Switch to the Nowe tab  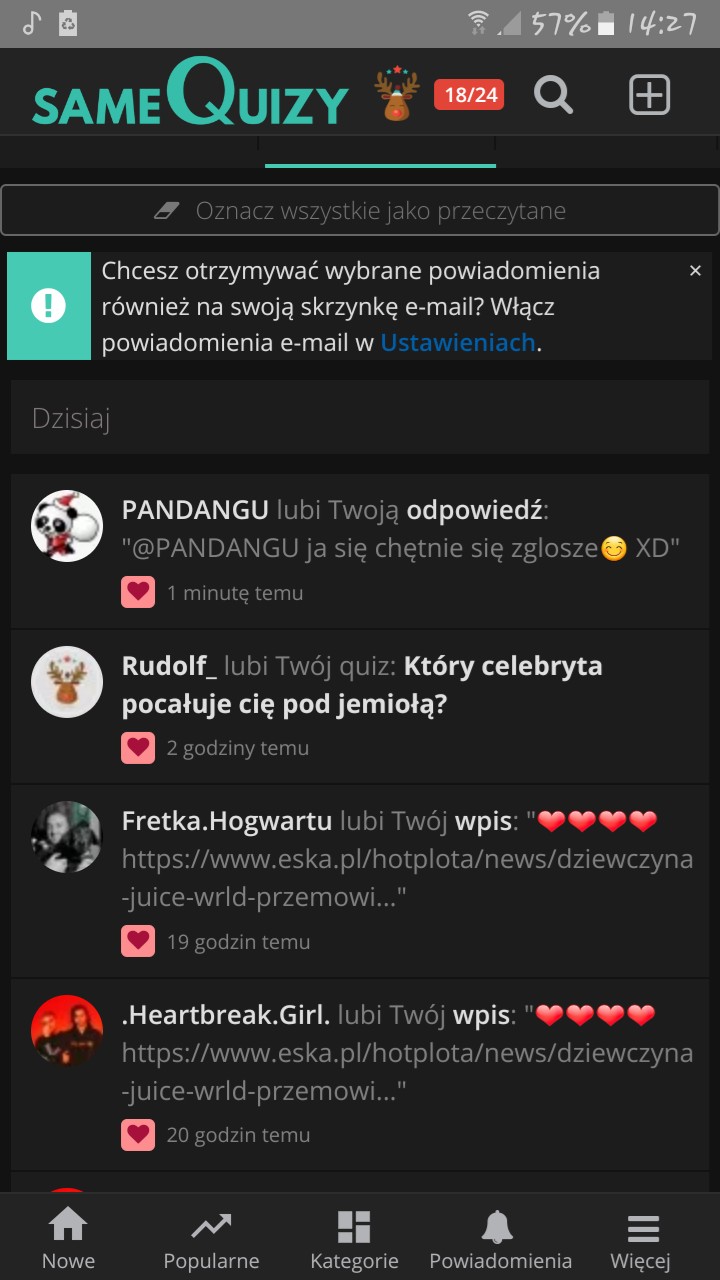tap(68, 1238)
